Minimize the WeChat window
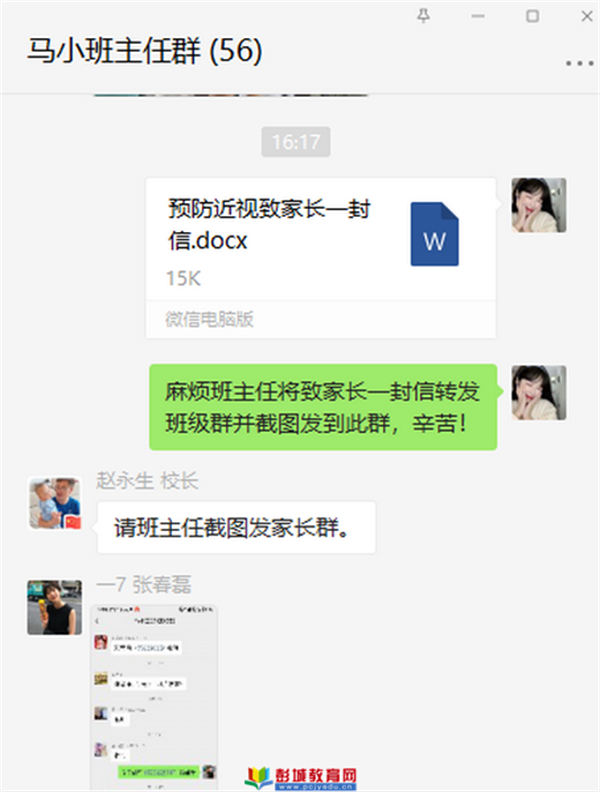The height and width of the screenshot is (792, 600). 484,15
